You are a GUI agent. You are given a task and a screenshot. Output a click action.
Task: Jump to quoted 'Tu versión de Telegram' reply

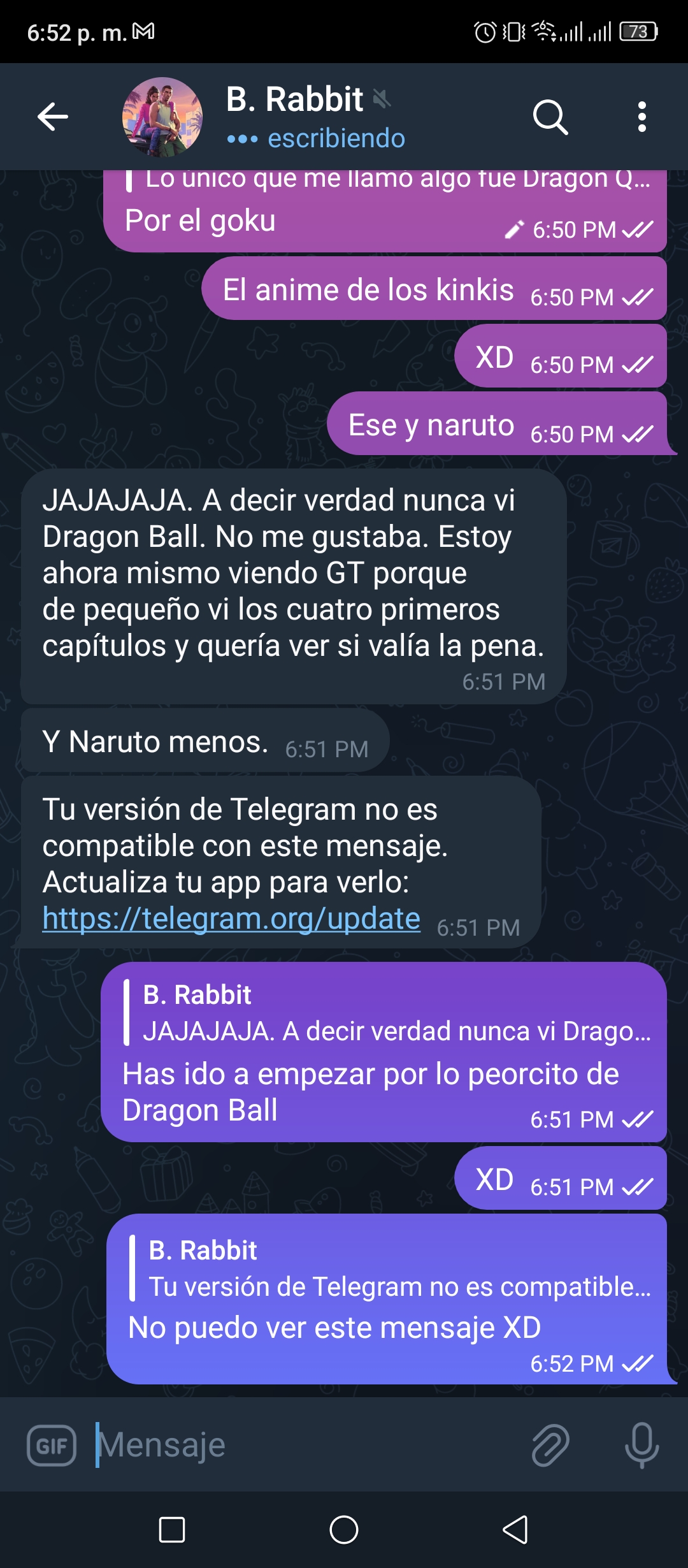391,1268
